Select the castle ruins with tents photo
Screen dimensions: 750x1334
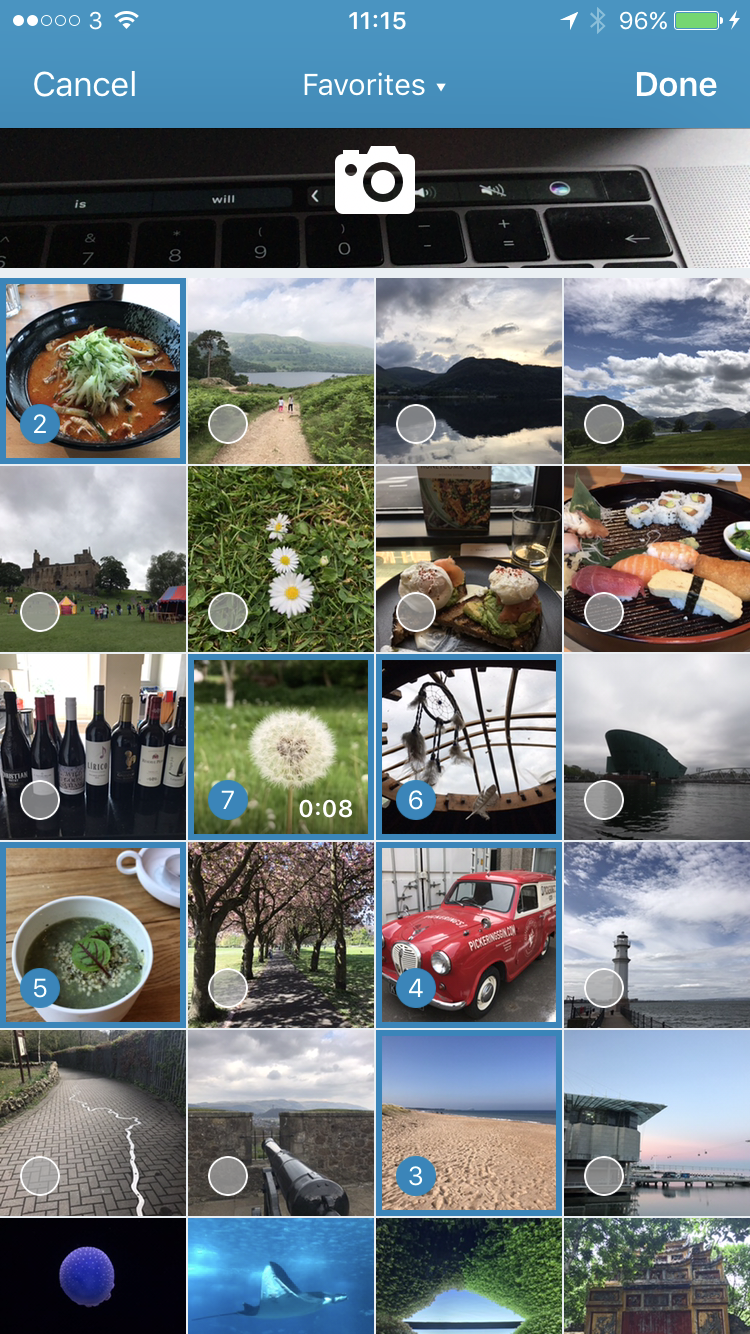click(x=93, y=559)
